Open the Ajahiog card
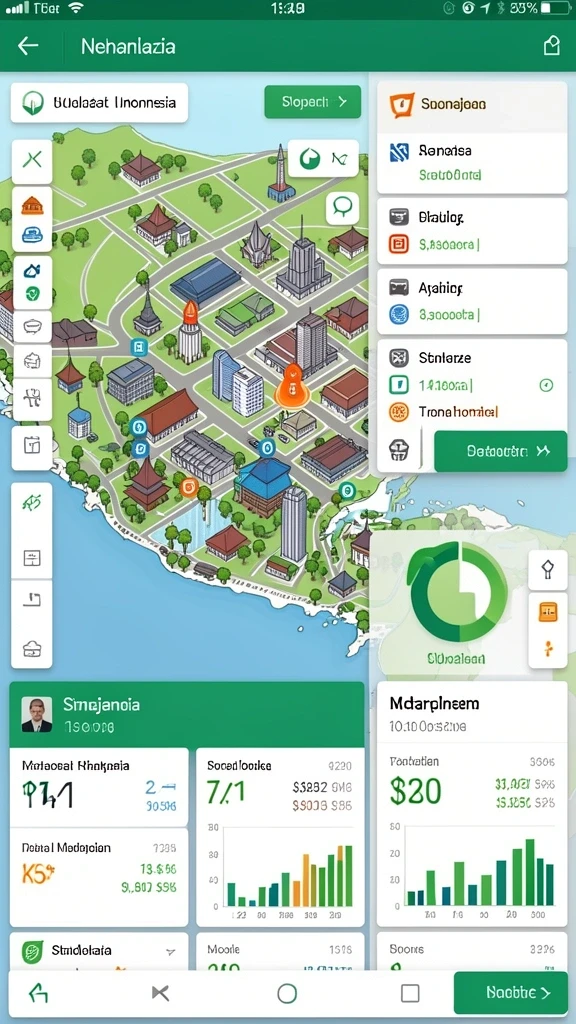This screenshot has height=1024, width=576. (472, 301)
